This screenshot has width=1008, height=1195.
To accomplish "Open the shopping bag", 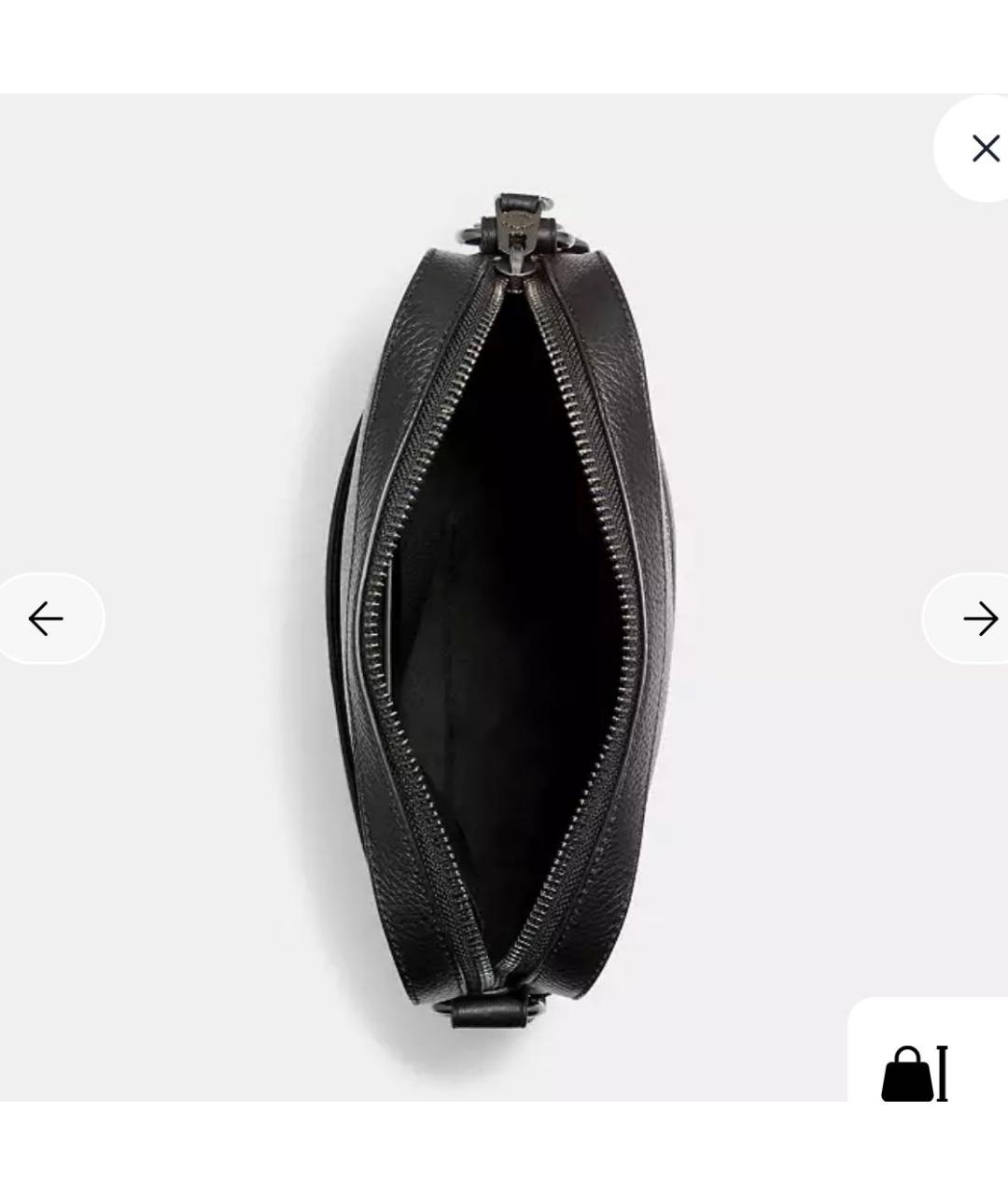I will coord(915,1073).
